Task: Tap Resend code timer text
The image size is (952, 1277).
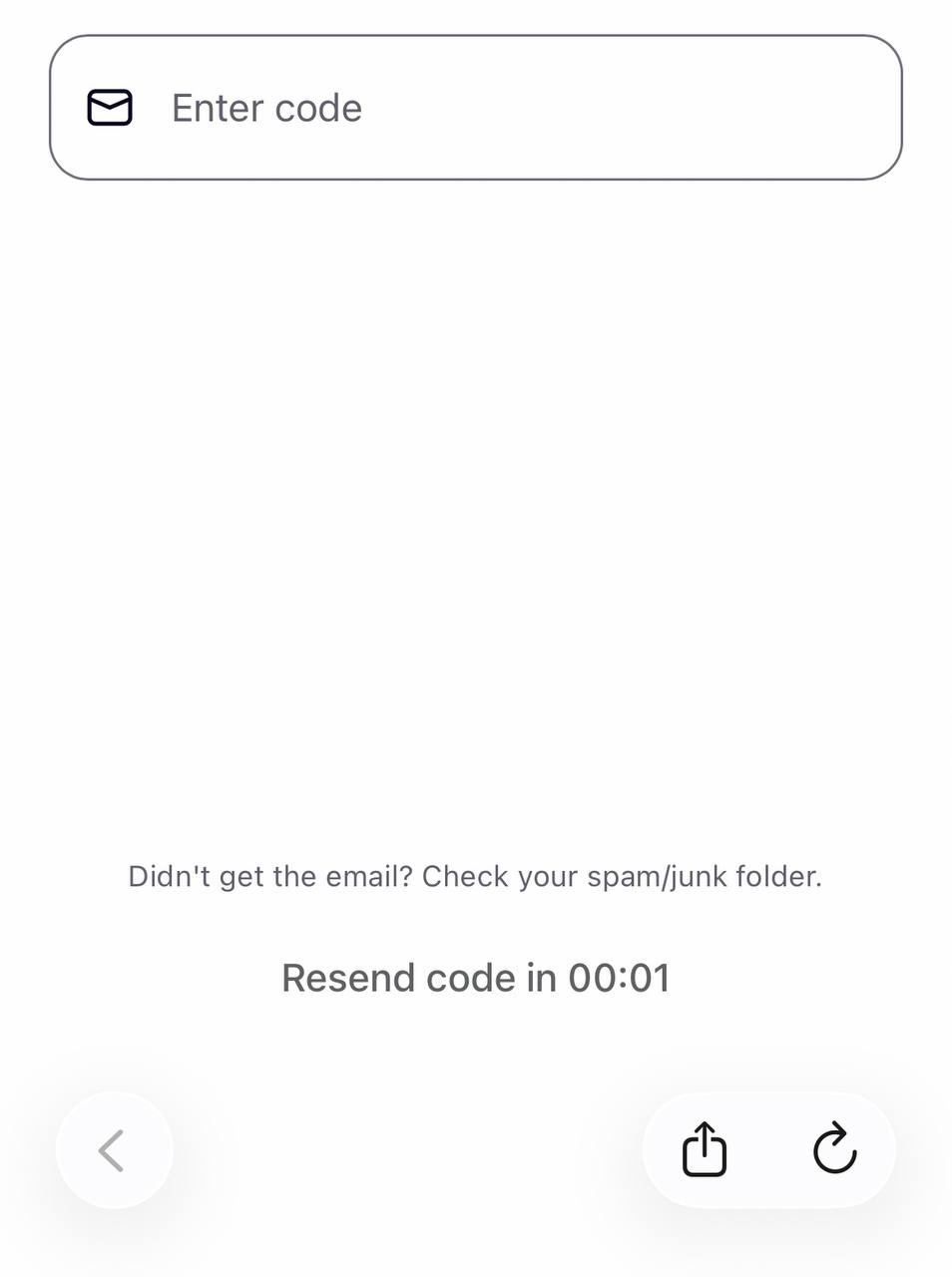Action: (475, 978)
